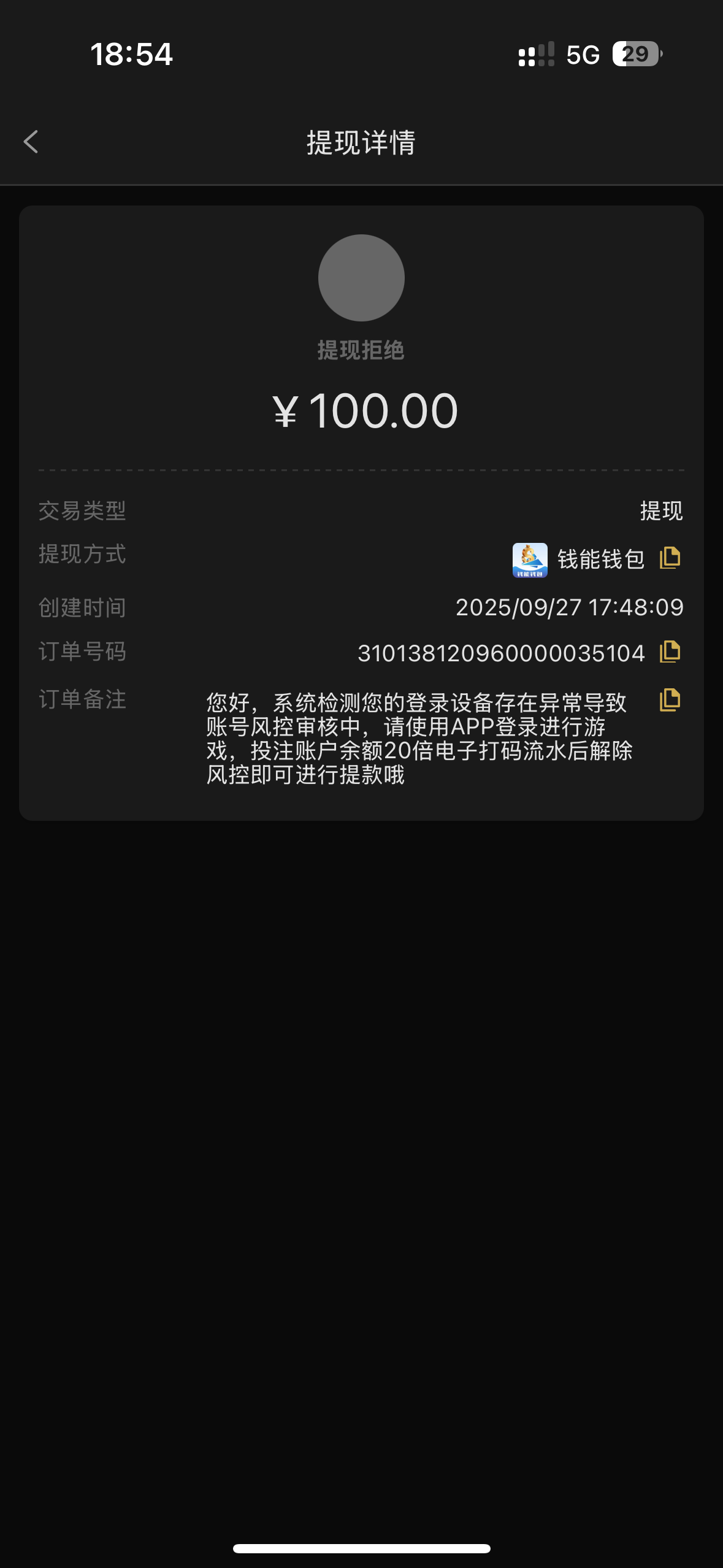Select the 提现详情 page title

click(x=361, y=142)
